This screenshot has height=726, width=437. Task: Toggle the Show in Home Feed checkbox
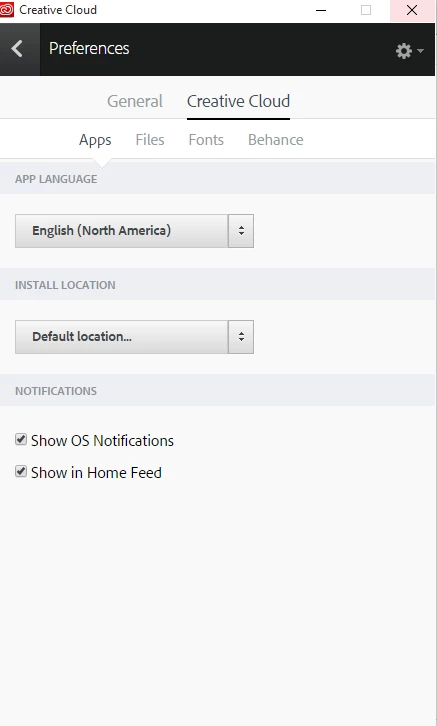tap(21, 471)
